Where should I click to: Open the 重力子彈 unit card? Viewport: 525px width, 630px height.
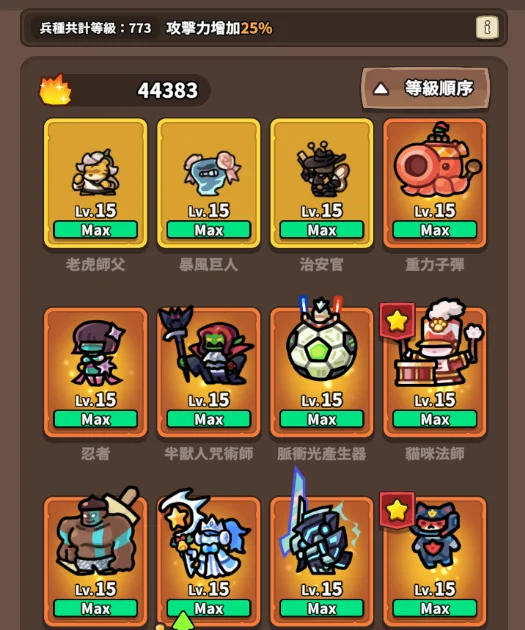[435, 183]
